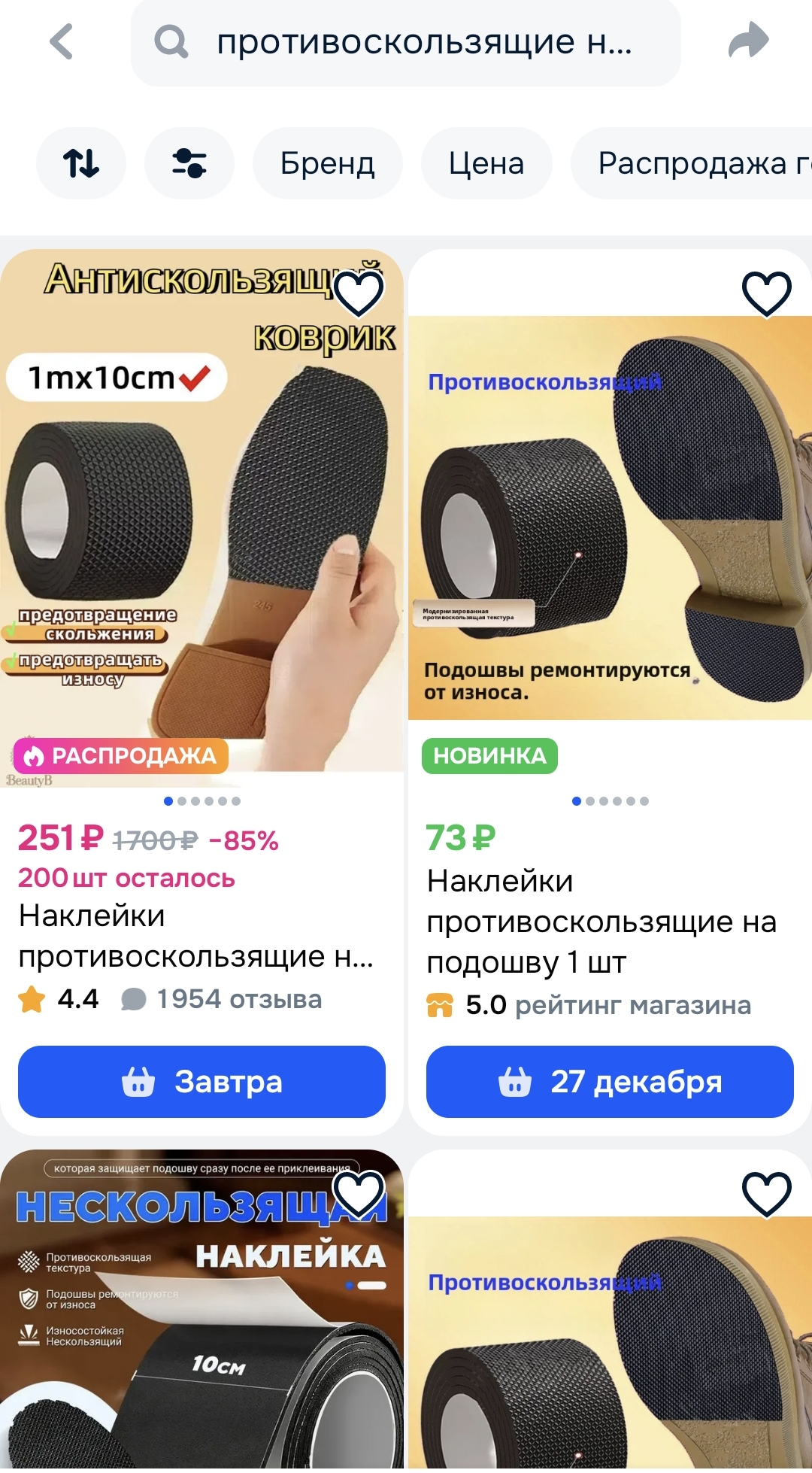Go back using the arrow icon
Image resolution: width=812 pixels, height=1473 pixels.
62,41
